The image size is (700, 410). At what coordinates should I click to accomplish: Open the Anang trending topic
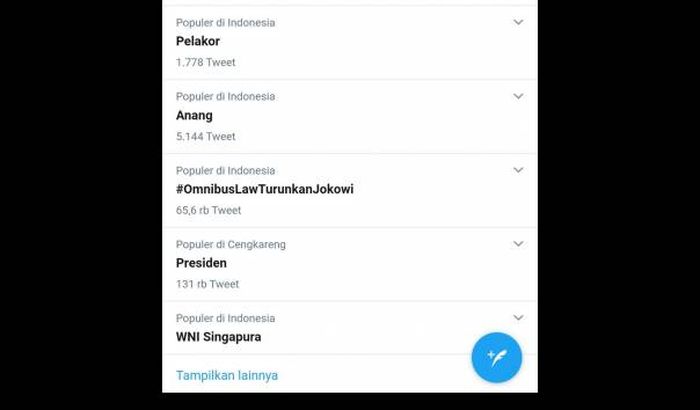(194, 116)
